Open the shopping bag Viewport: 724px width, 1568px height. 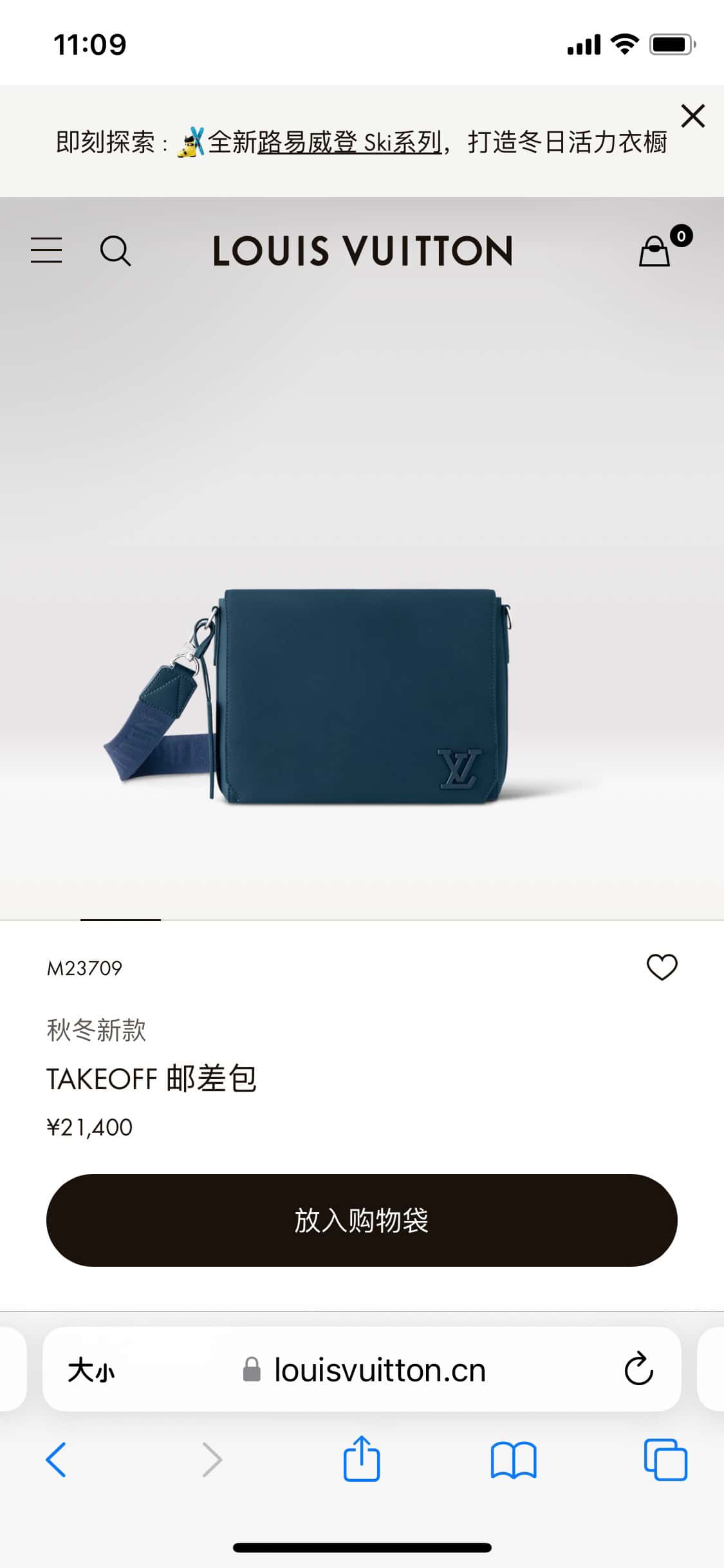pyautogui.click(x=655, y=250)
